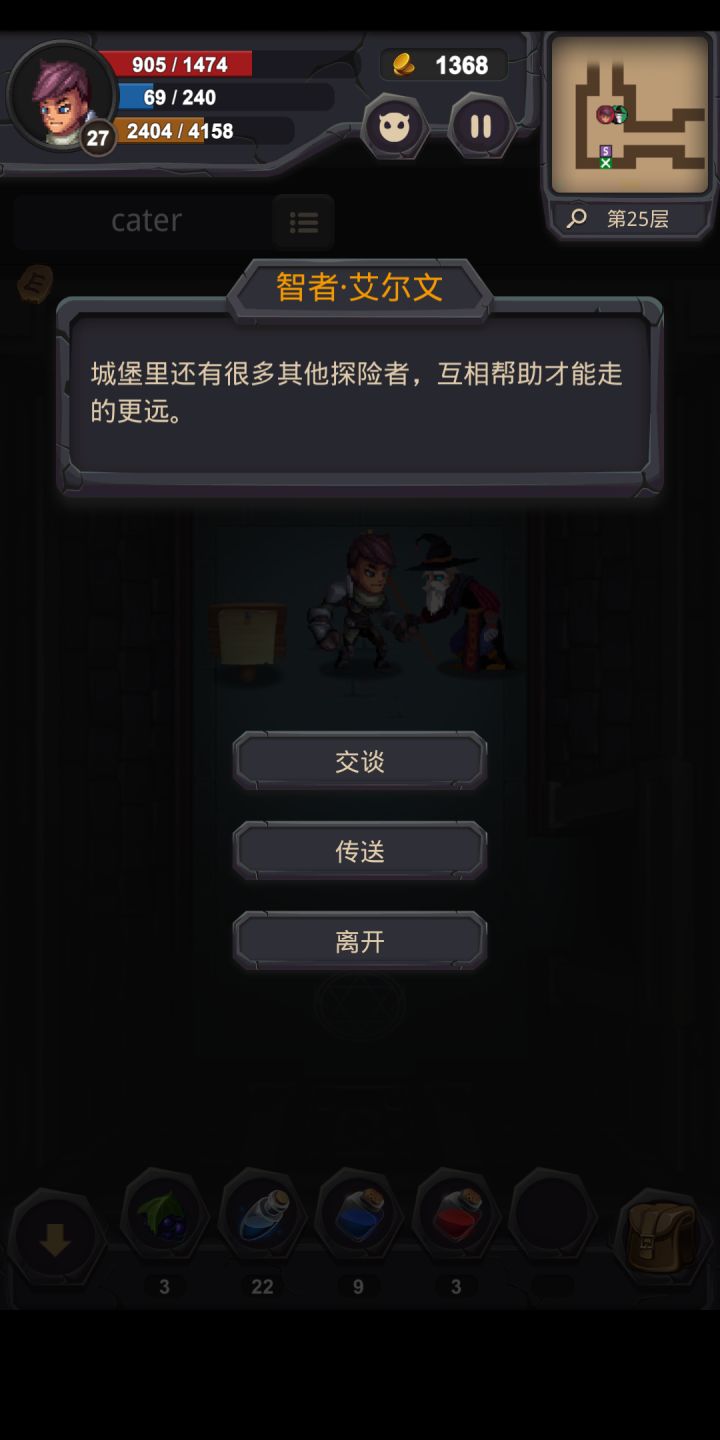Click the cater label area

tap(146, 220)
